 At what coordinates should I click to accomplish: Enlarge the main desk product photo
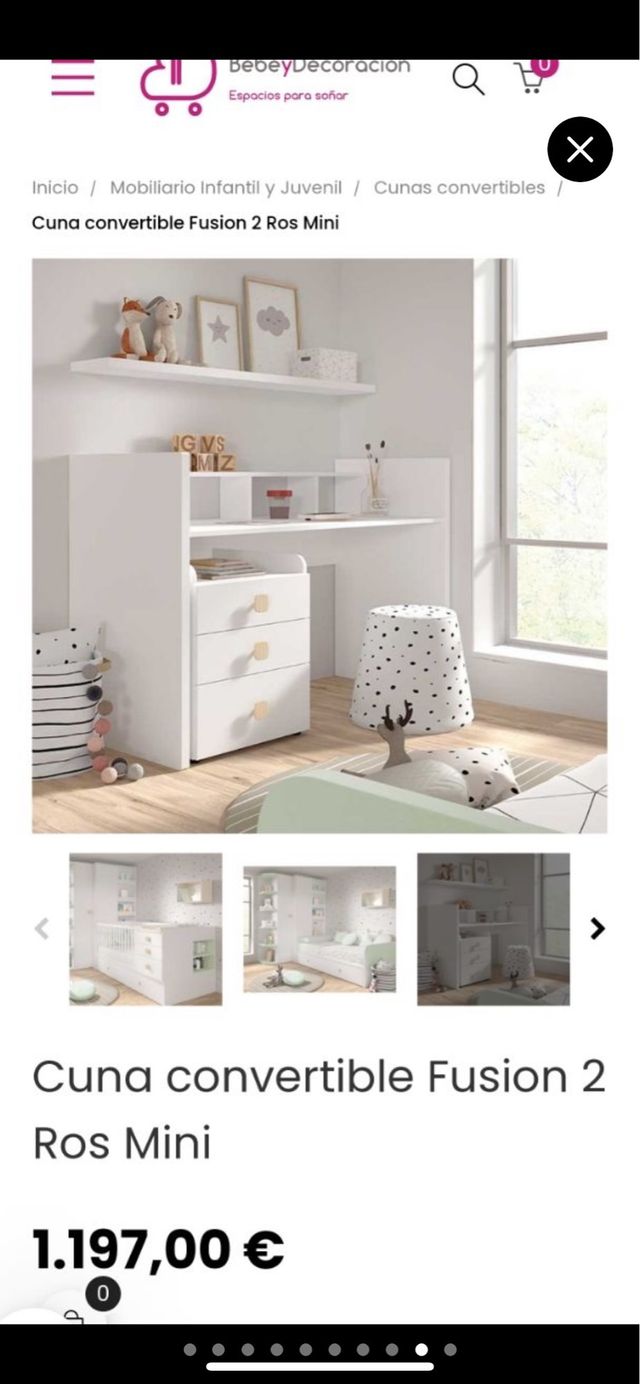(319, 546)
